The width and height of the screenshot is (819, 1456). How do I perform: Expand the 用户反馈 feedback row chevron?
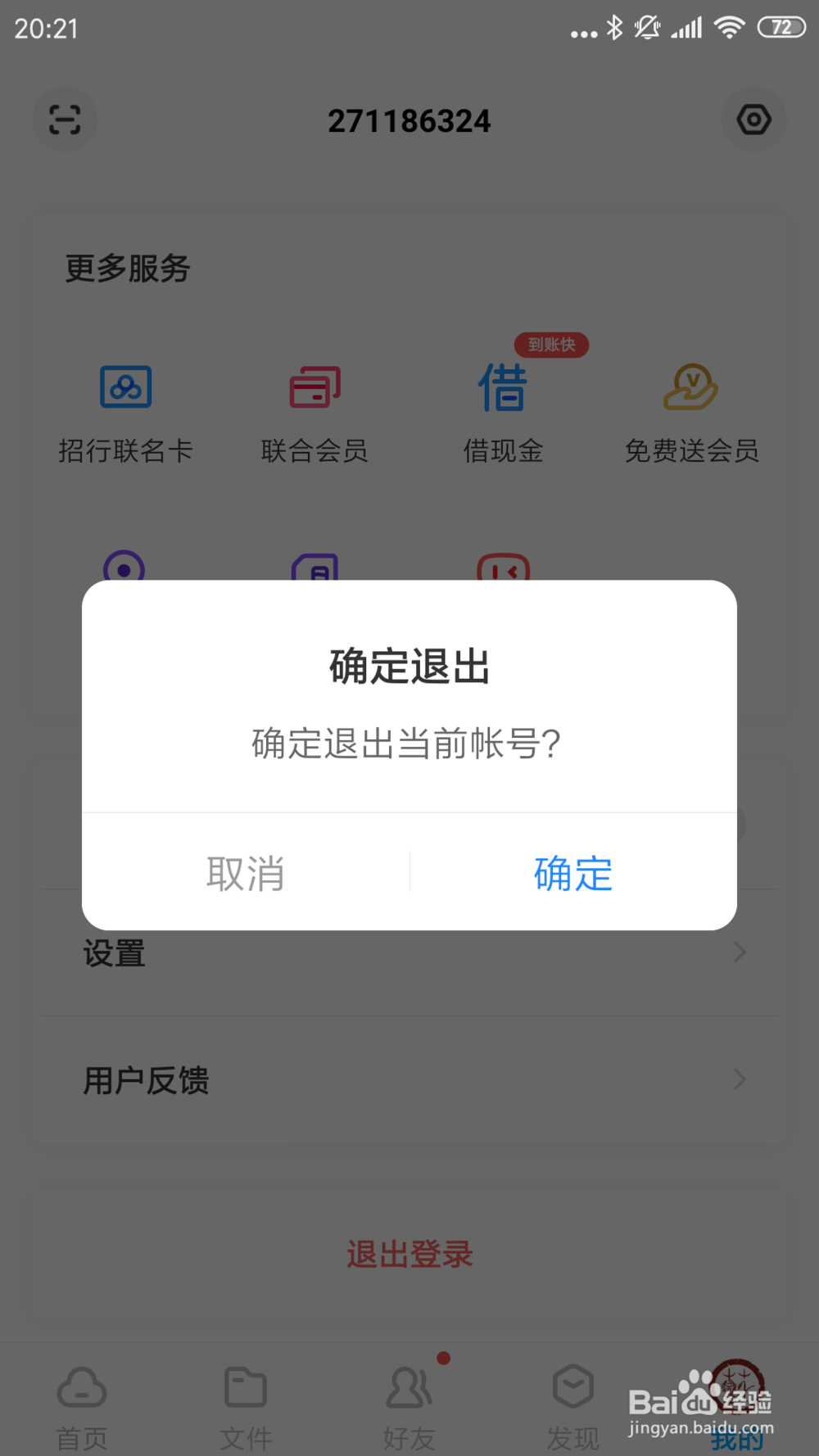[x=740, y=1080]
